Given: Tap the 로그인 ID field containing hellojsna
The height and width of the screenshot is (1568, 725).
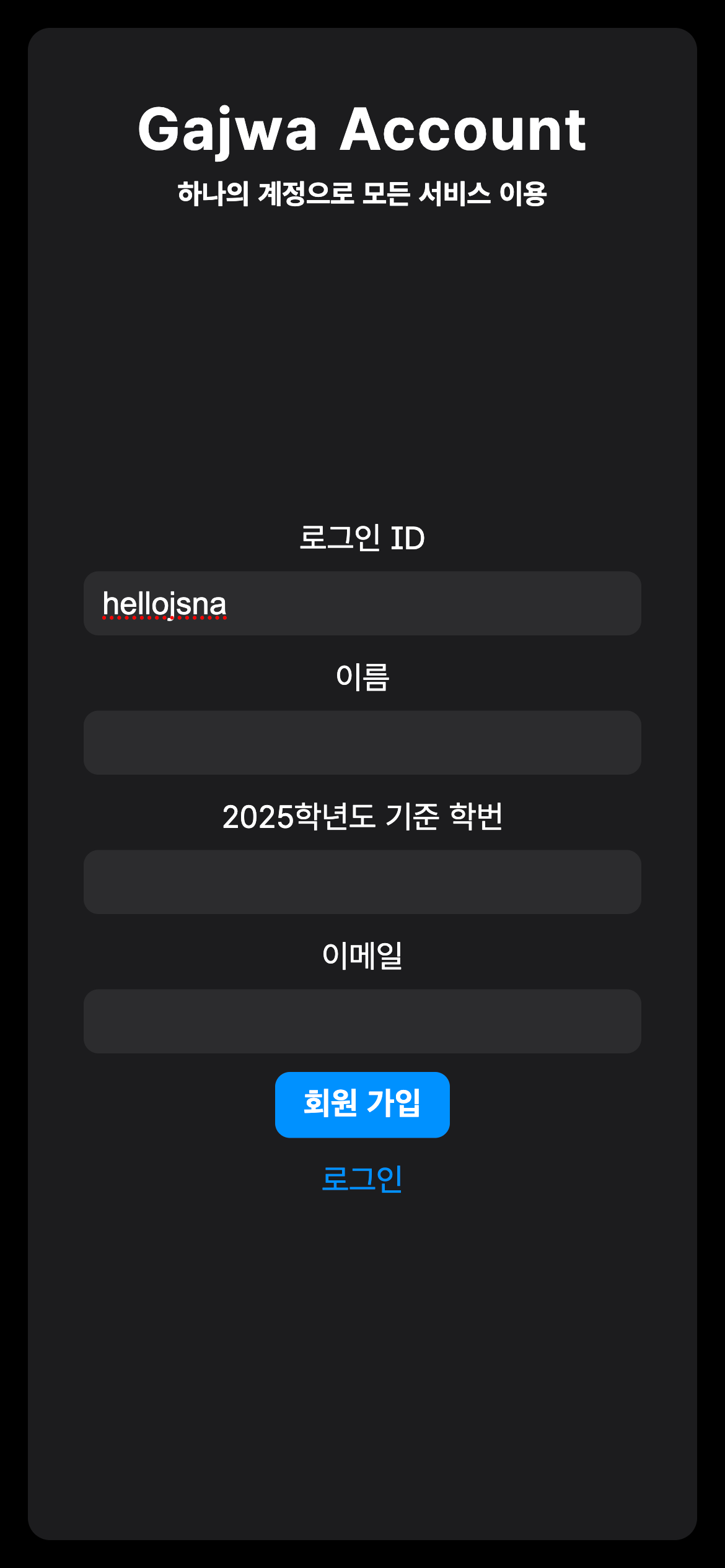Looking at the screenshot, I should [362, 603].
